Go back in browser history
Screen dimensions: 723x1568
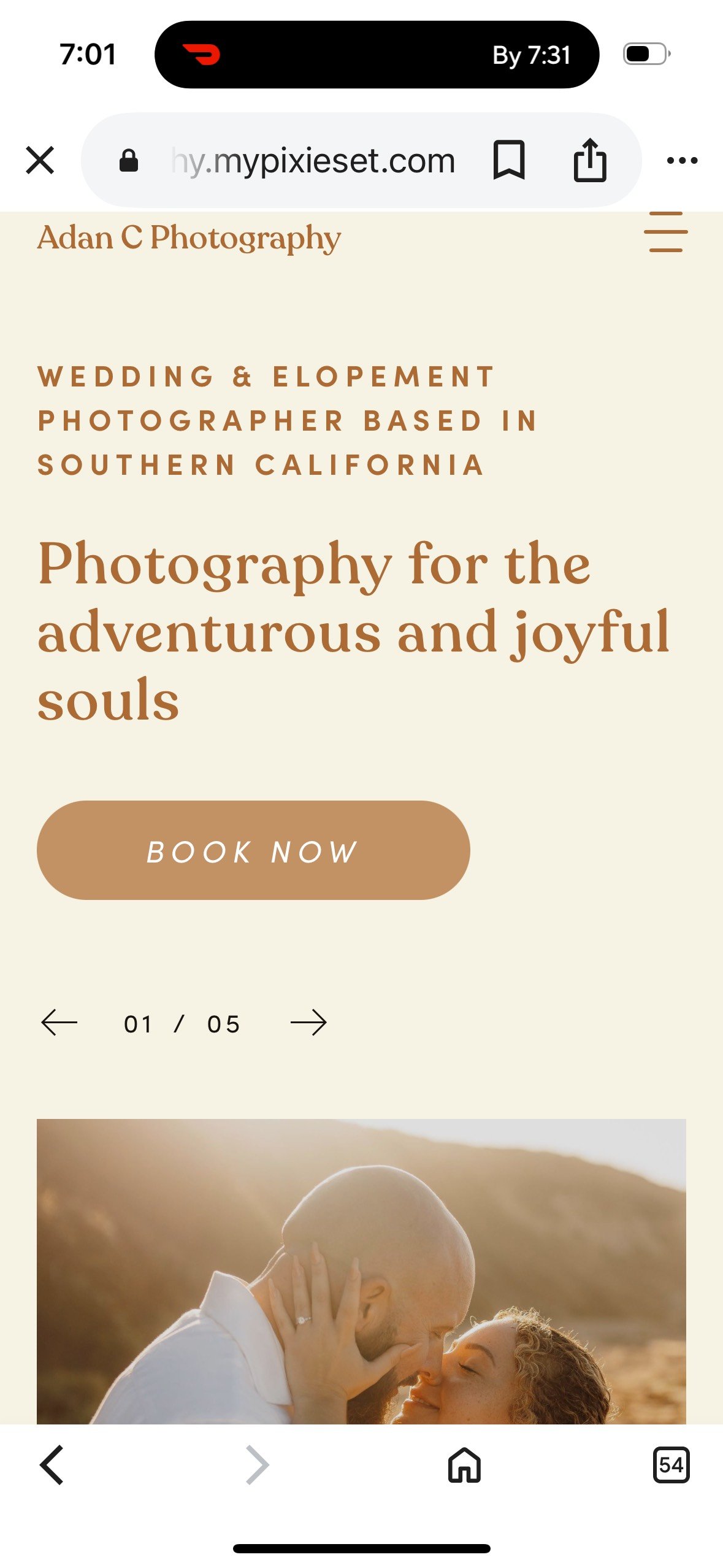tap(52, 1465)
